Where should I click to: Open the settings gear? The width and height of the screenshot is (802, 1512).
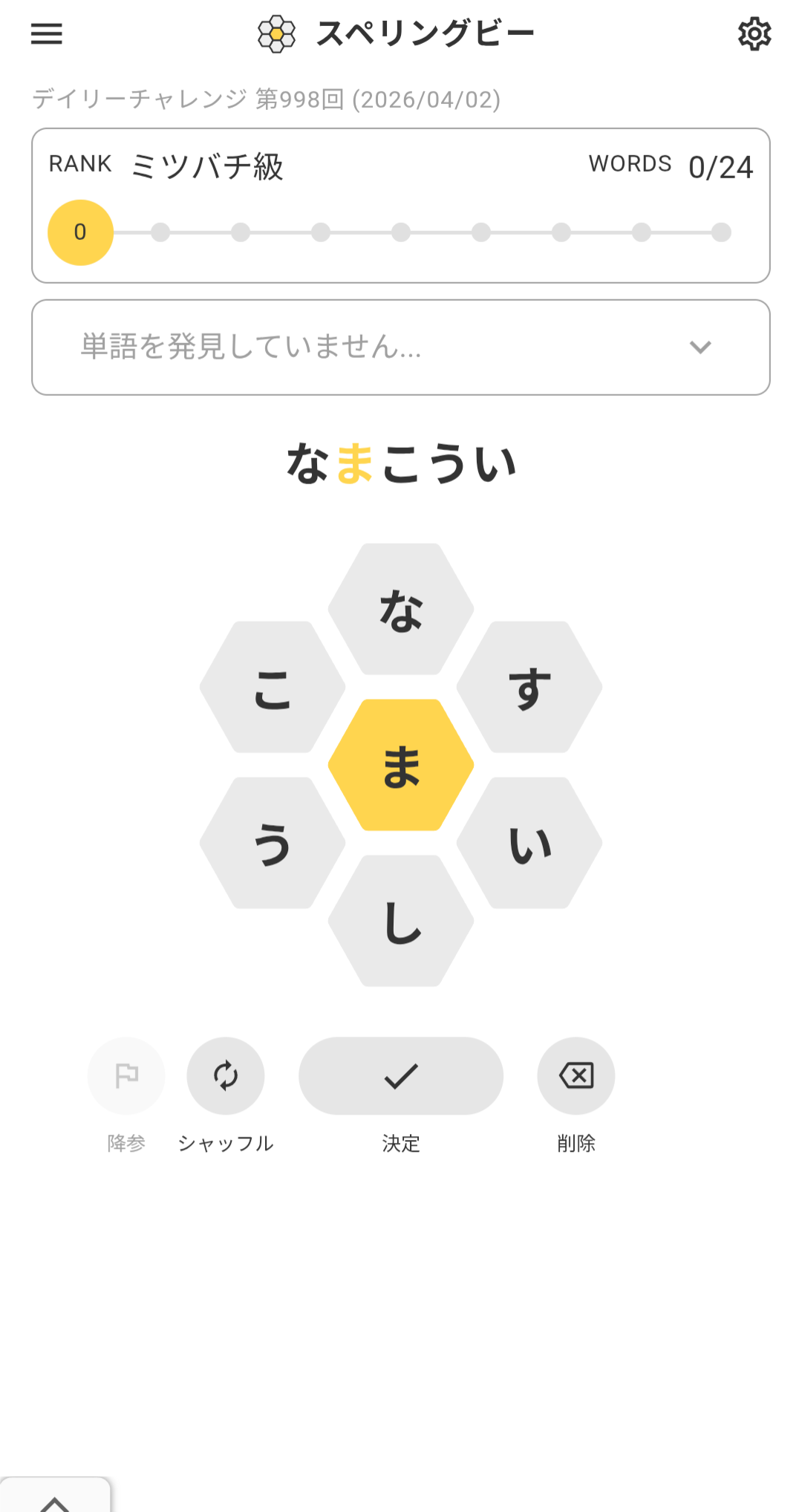pyautogui.click(x=754, y=33)
